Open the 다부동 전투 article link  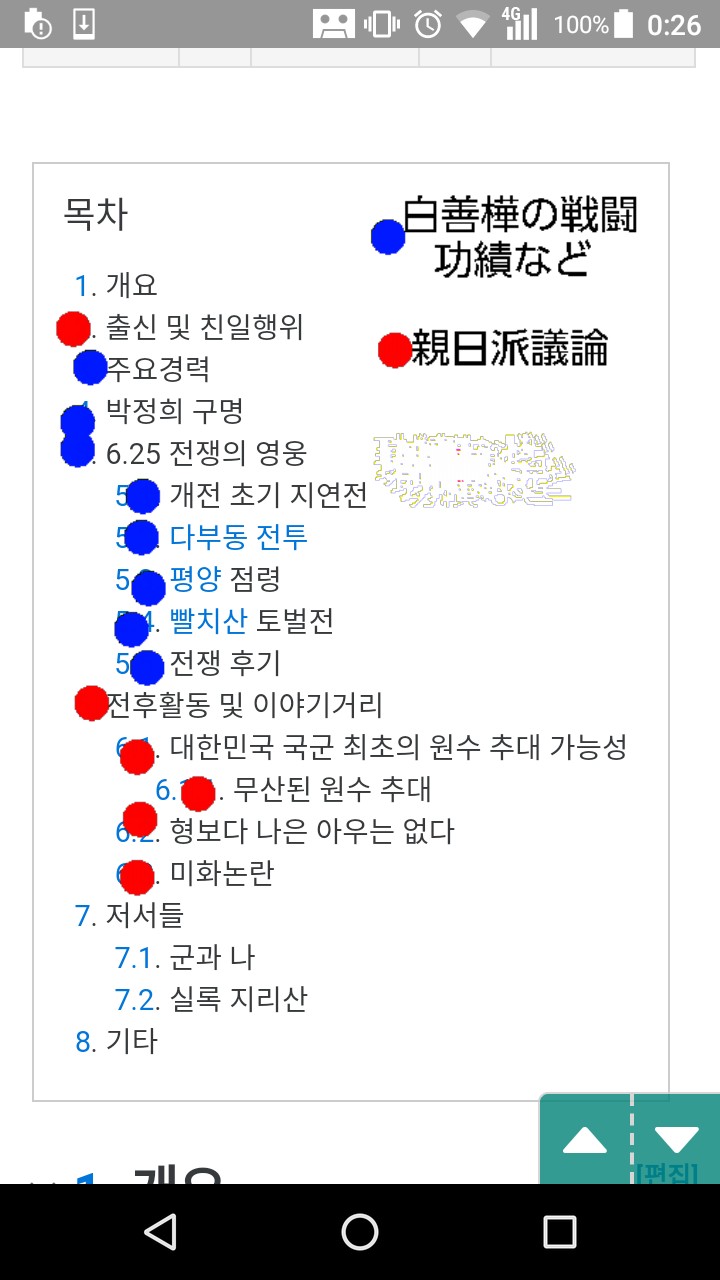(x=238, y=537)
